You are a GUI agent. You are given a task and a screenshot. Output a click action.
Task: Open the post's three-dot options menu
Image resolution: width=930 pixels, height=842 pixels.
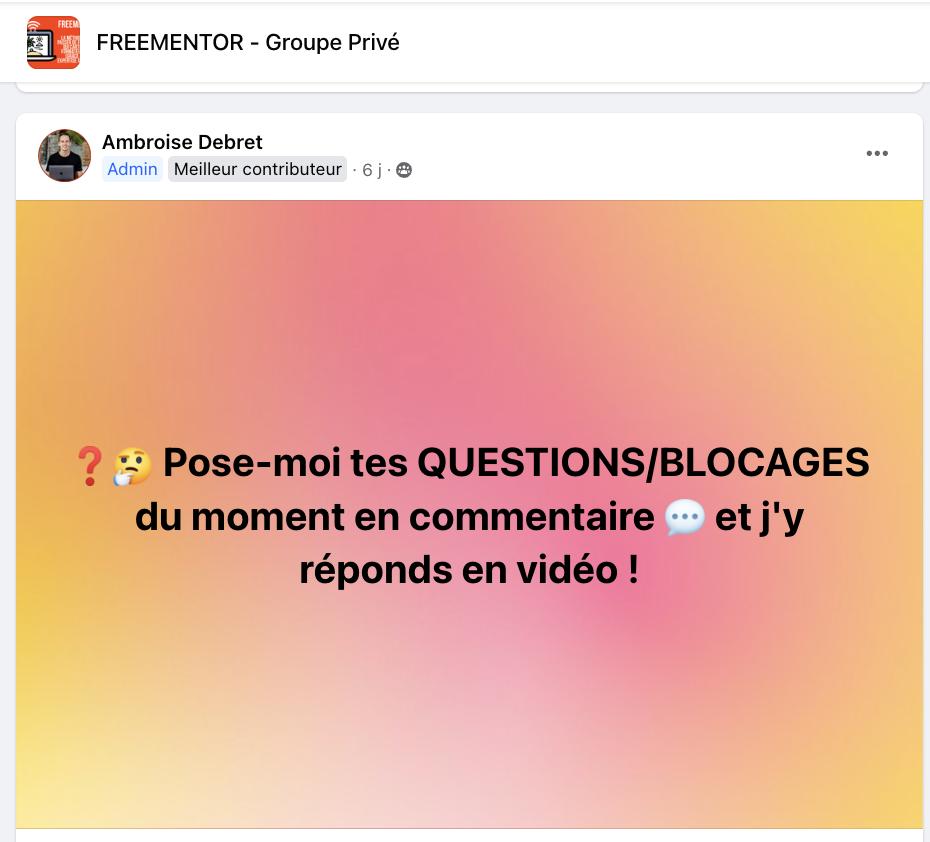877,154
